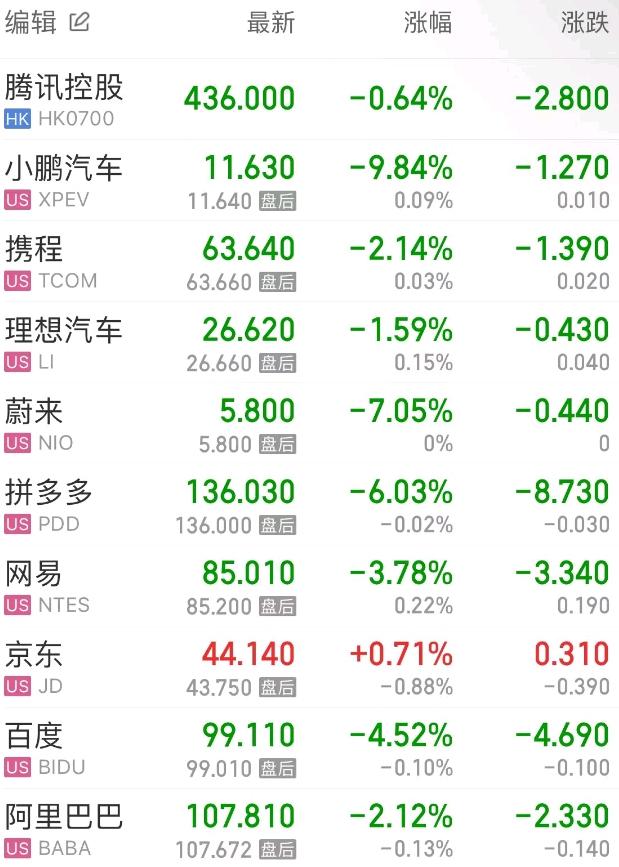Open 腾讯控股 HK0700 stock details
This screenshot has width=619, height=867.
pos(64,100)
